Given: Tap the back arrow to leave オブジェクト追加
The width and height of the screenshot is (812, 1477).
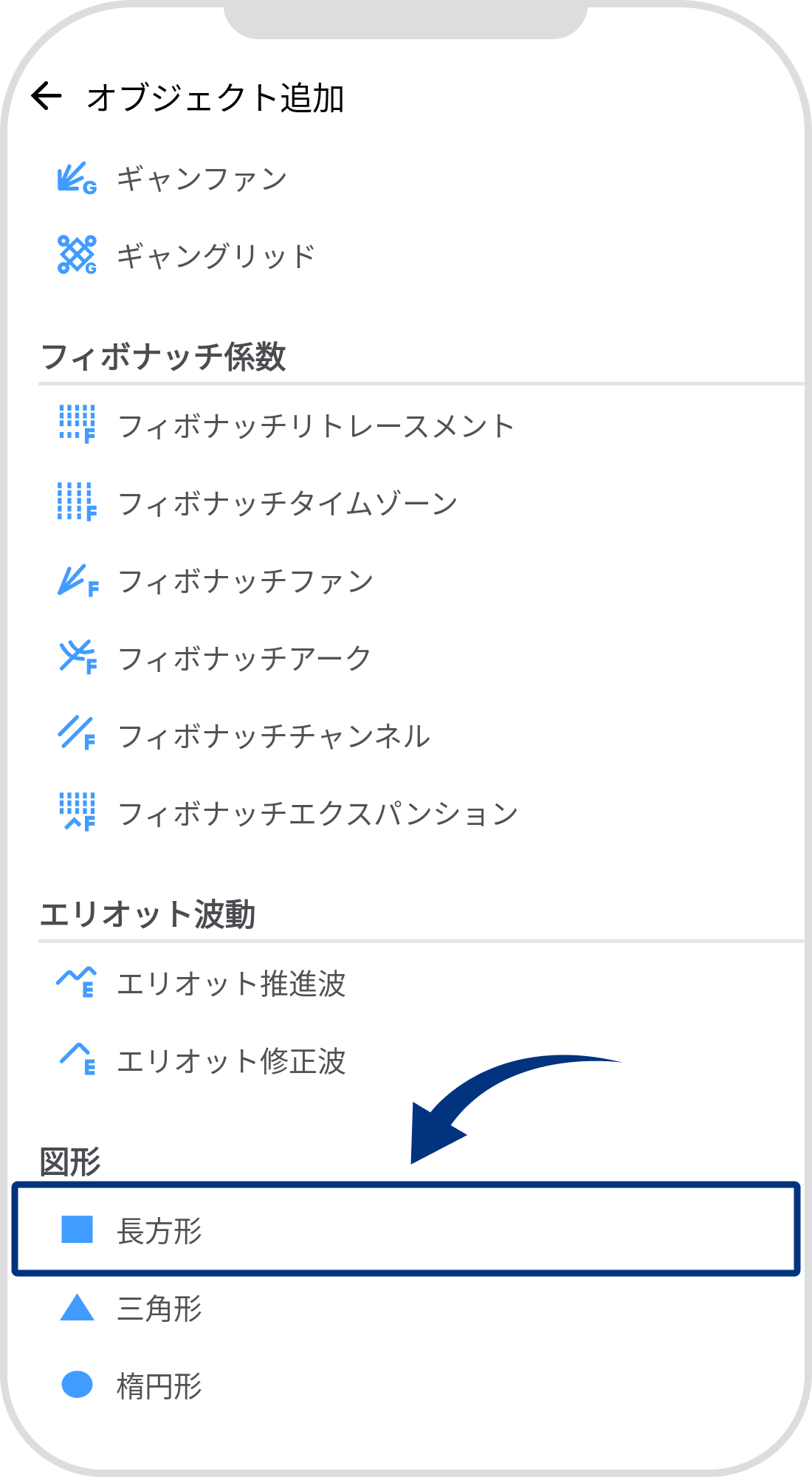Looking at the screenshot, I should pos(47,96).
